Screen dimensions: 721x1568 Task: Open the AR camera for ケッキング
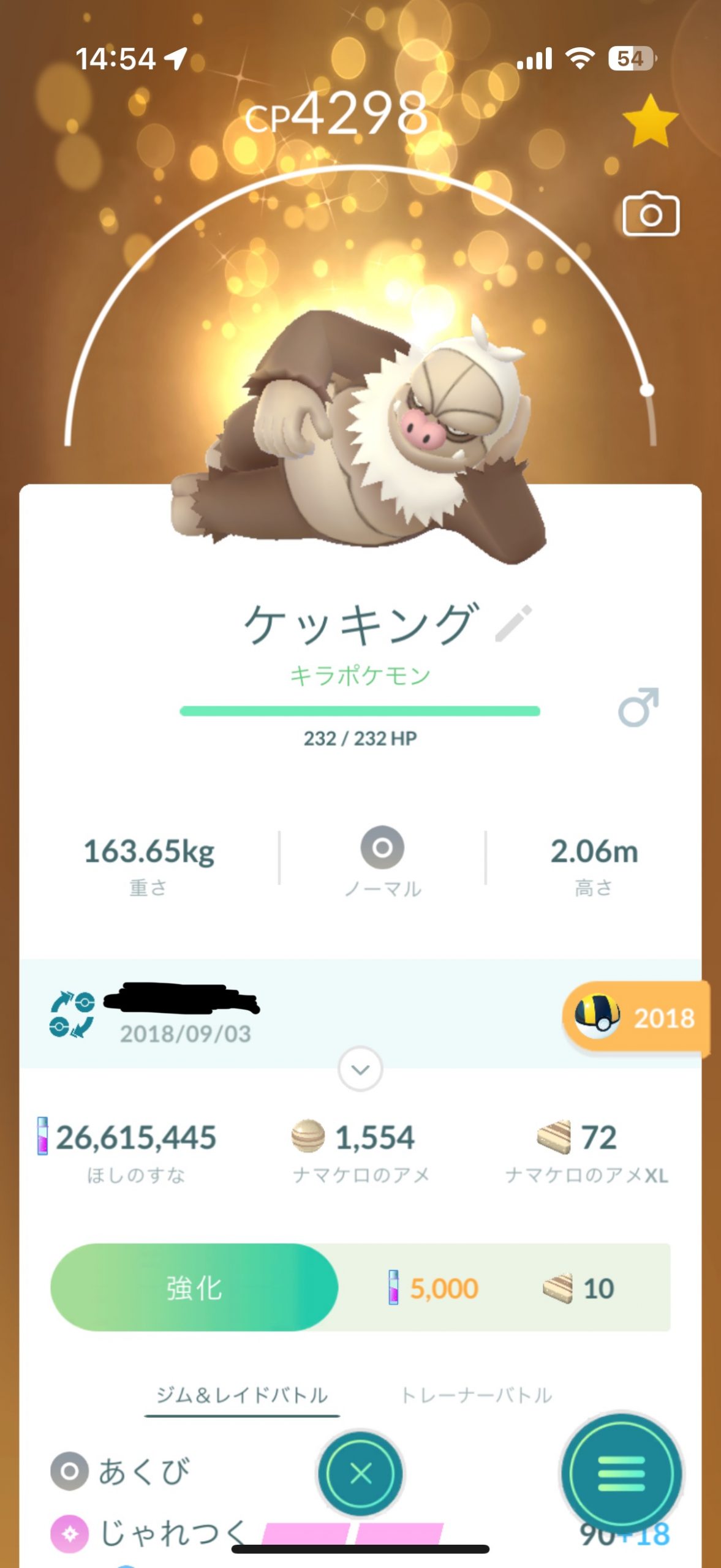pyautogui.click(x=651, y=214)
